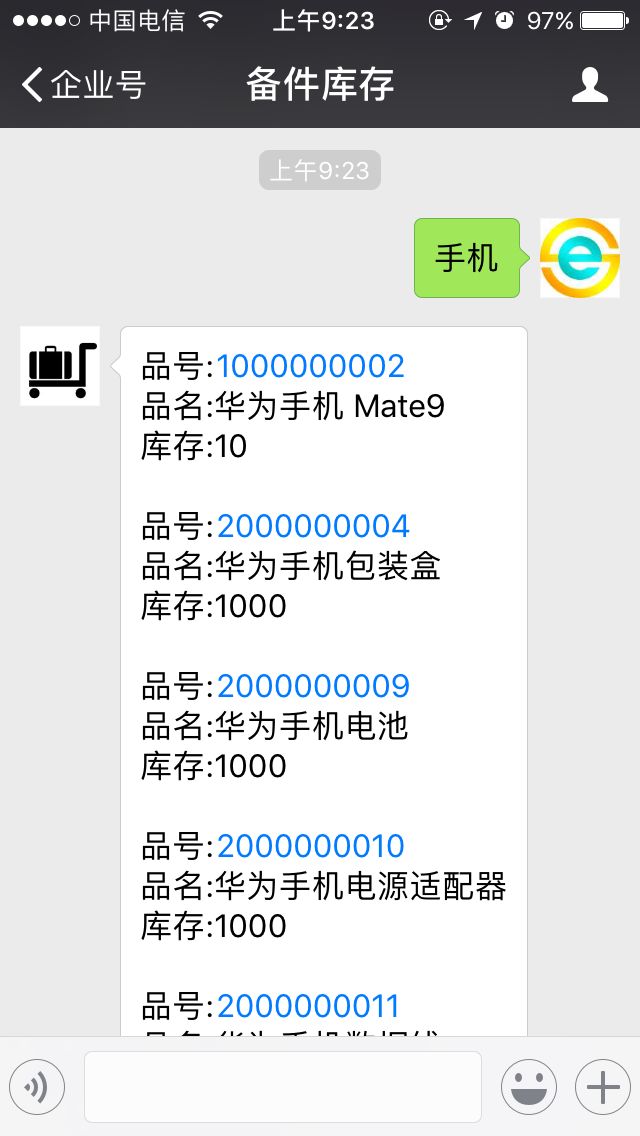Switch to voice input mode

point(37,1087)
